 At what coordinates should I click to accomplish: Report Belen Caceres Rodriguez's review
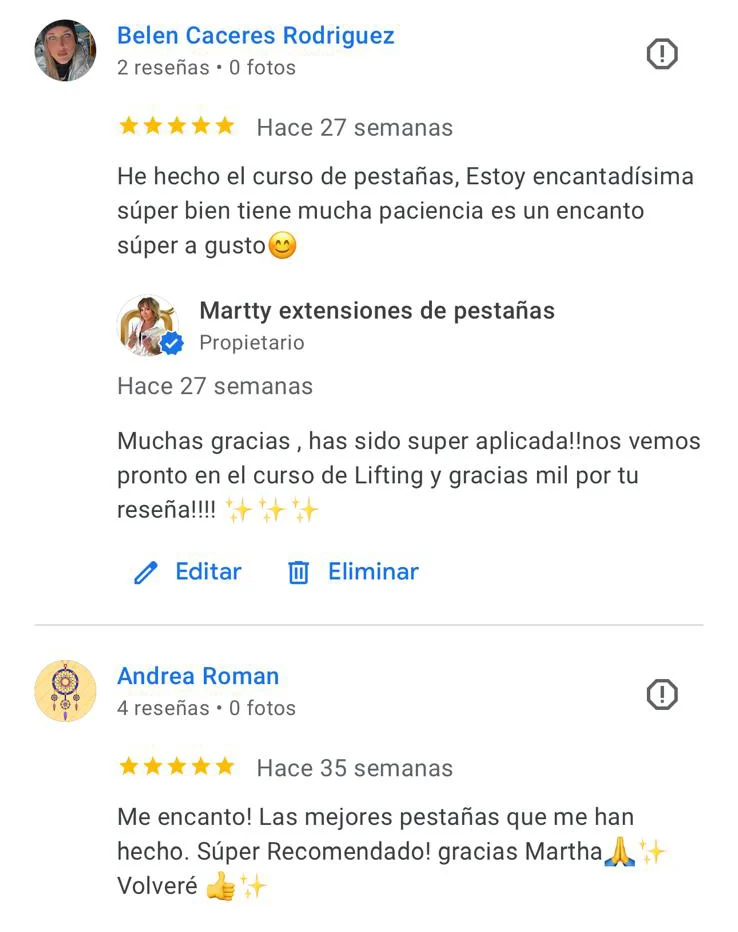point(662,54)
